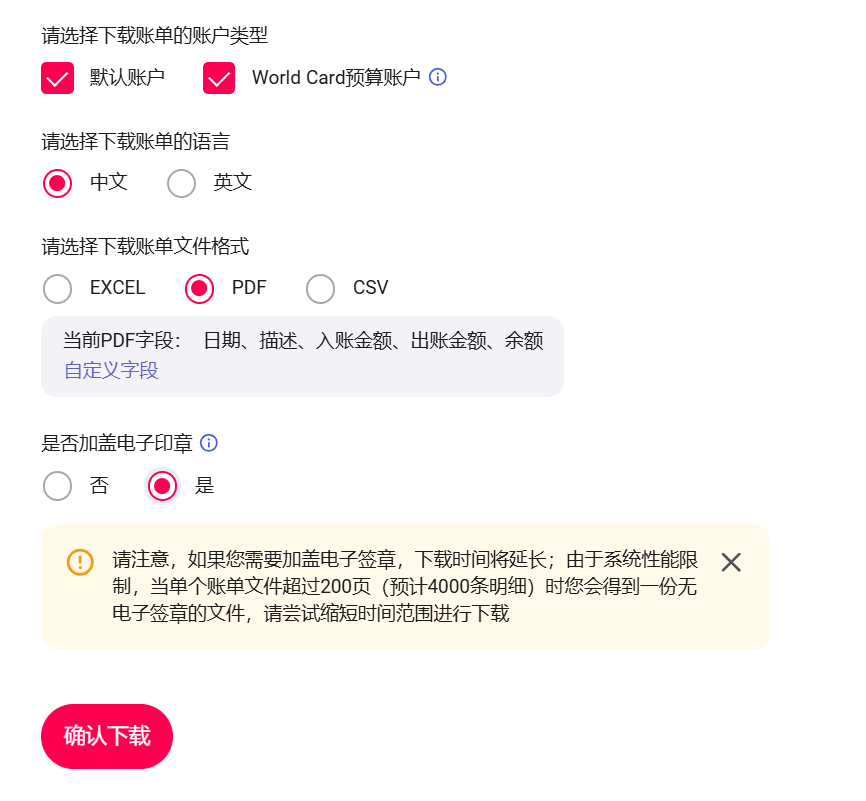Show info about 加盖电子印章
The height and width of the screenshot is (801, 866).
coord(209,442)
